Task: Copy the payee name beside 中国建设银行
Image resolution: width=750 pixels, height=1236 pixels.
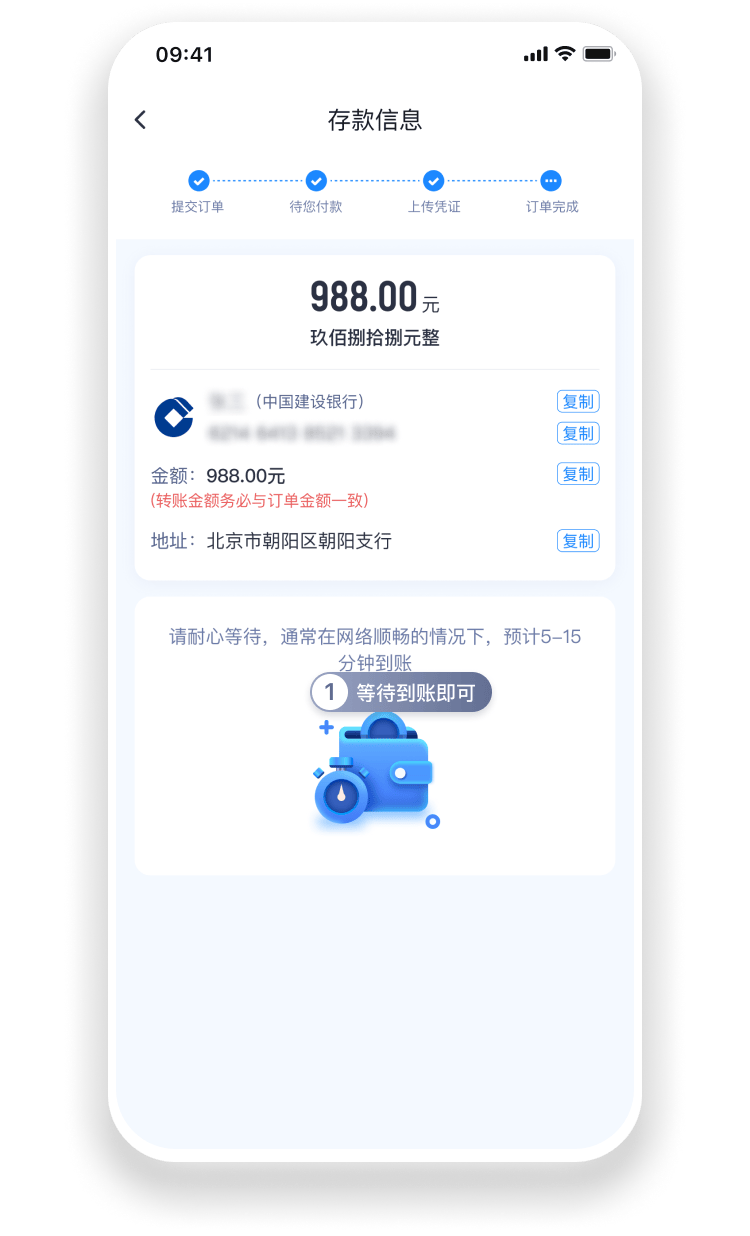Action: pyautogui.click(x=578, y=402)
